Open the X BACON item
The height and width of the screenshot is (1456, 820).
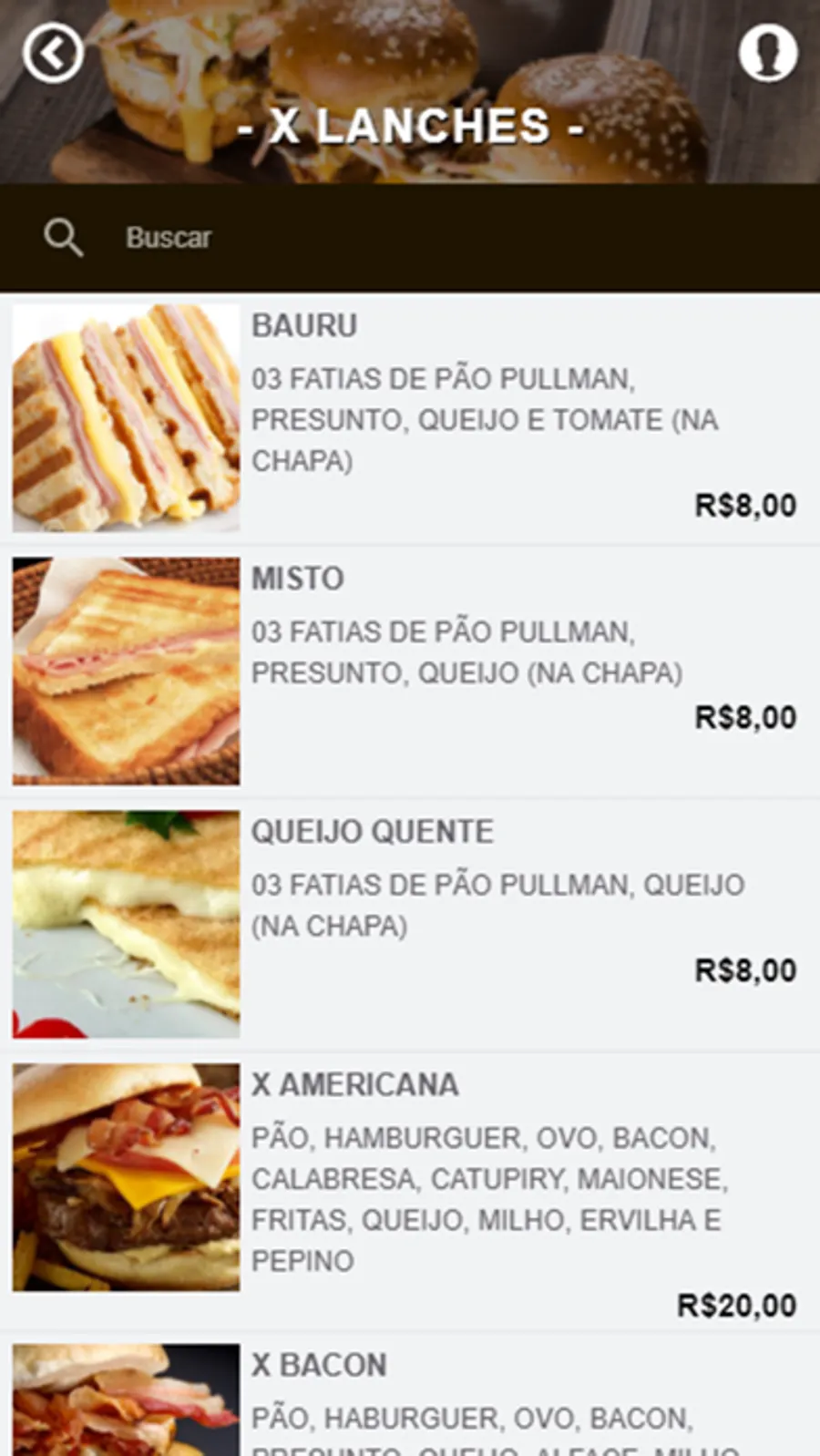coord(410,1399)
